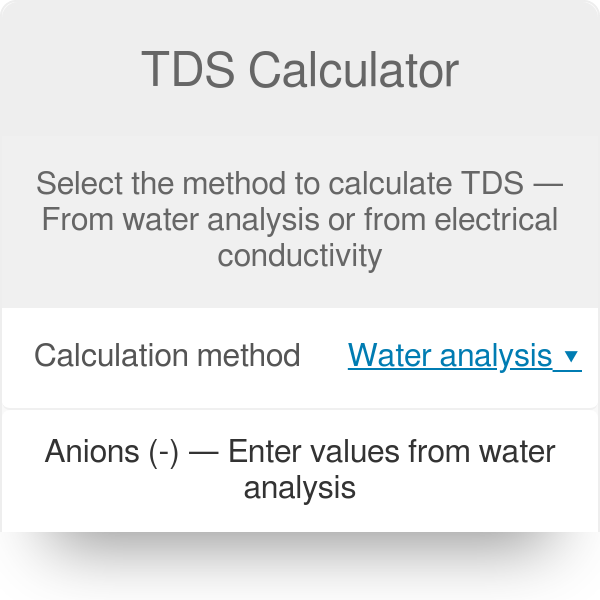This screenshot has height=600, width=600.
Task: Open the Calculation method dropdown showing Water analysis
Action: [463, 355]
